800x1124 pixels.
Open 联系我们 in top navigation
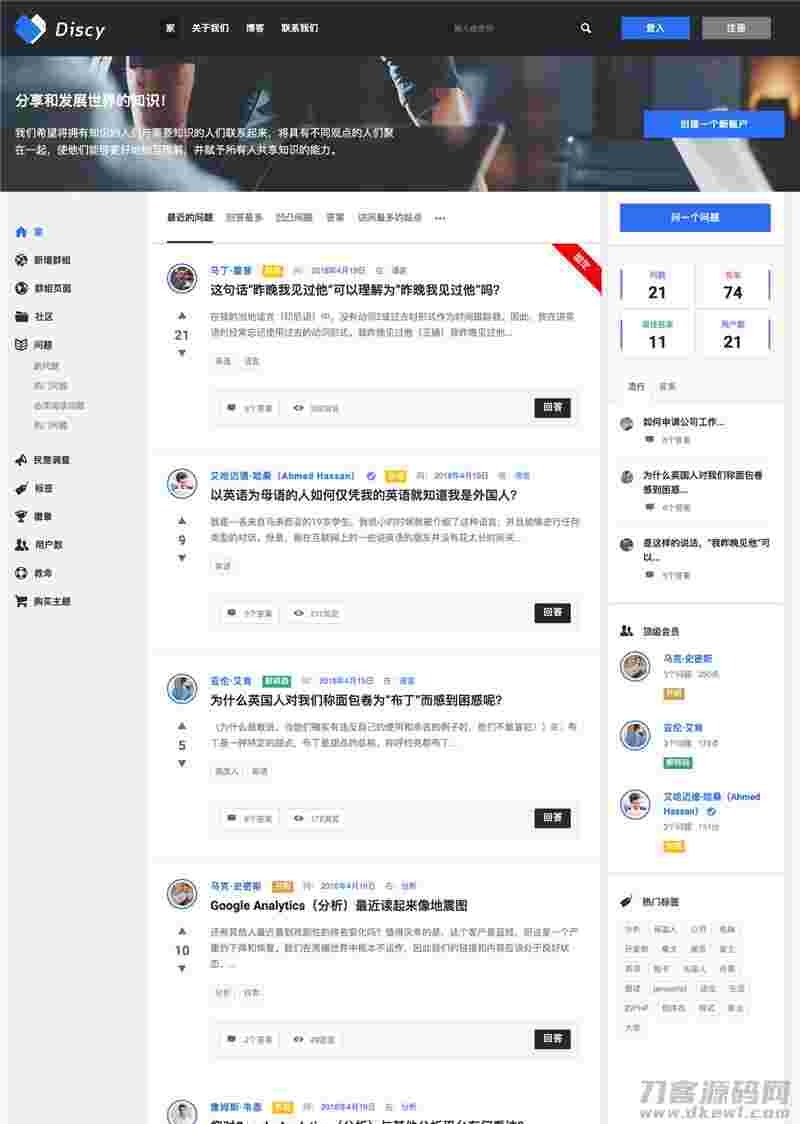[x=299, y=28]
